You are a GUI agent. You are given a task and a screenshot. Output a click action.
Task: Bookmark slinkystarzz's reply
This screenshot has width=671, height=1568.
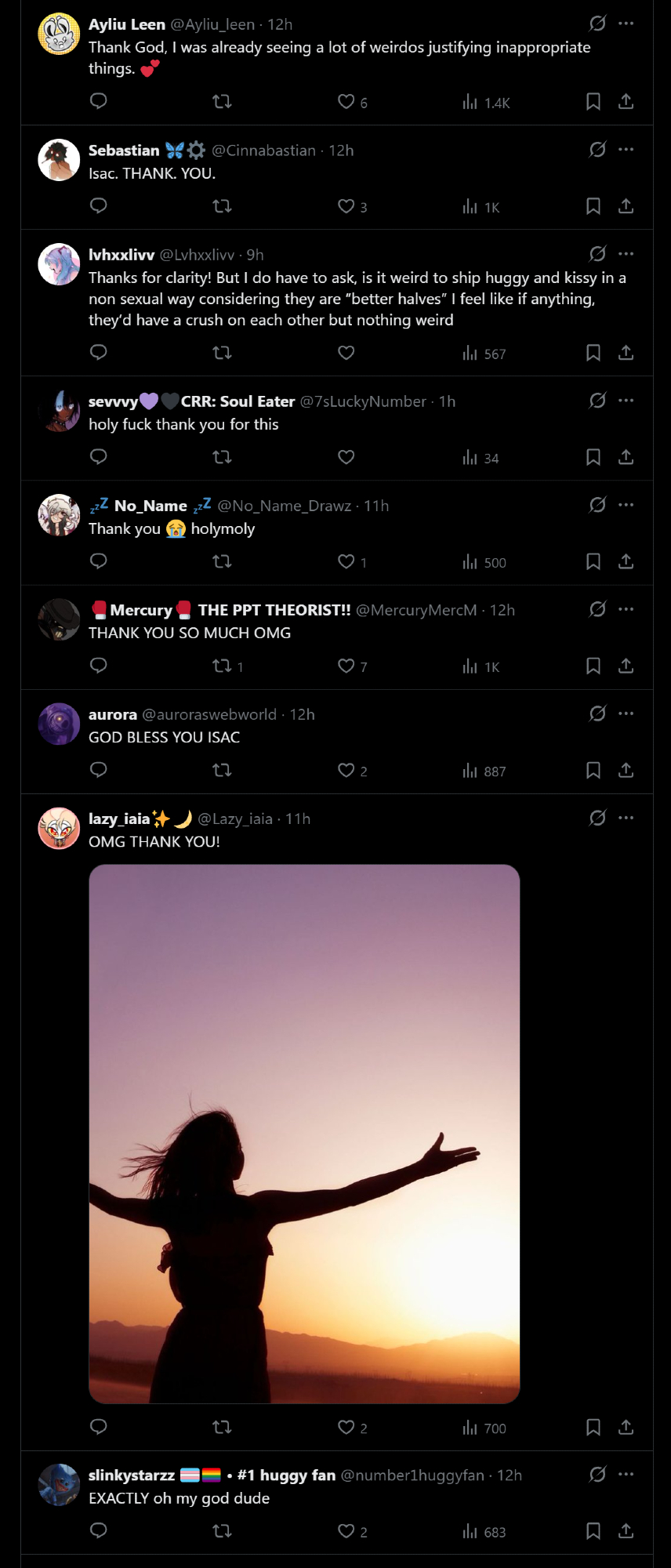click(x=593, y=1530)
